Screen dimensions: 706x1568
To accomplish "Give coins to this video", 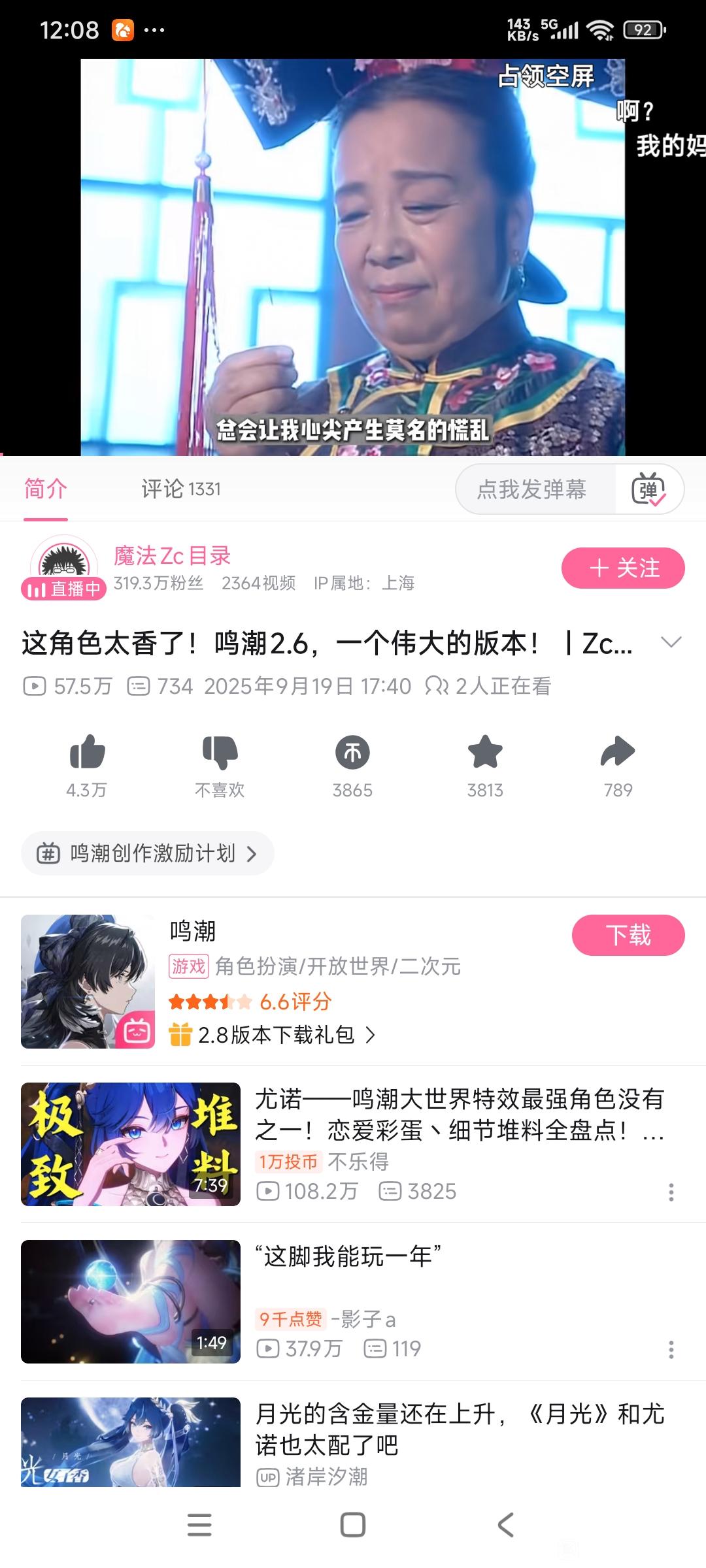I will tap(352, 753).
